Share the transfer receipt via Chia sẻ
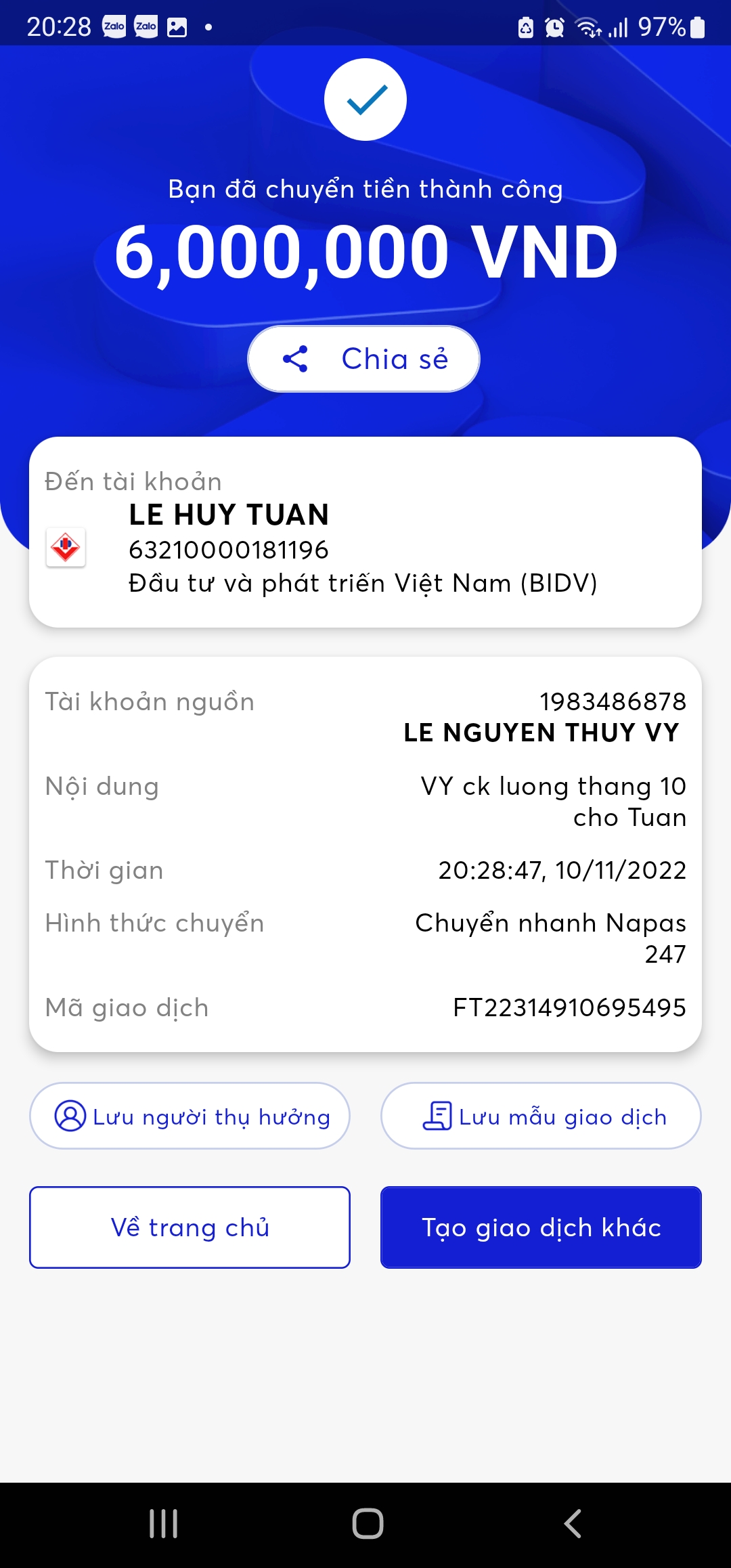731x1568 pixels. [x=364, y=359]
